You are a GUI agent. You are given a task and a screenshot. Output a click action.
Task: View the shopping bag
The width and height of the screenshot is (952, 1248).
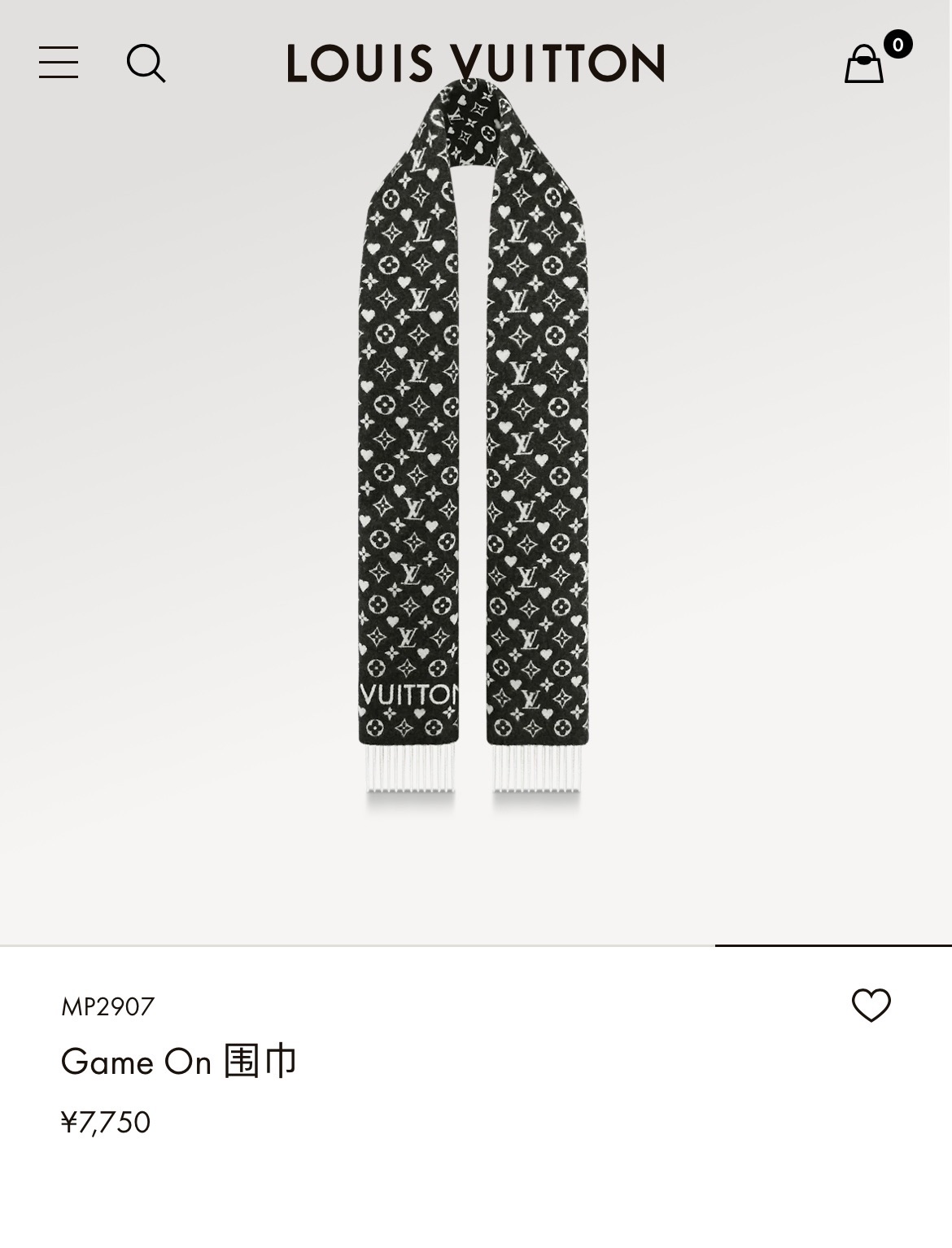coord(864,63)
